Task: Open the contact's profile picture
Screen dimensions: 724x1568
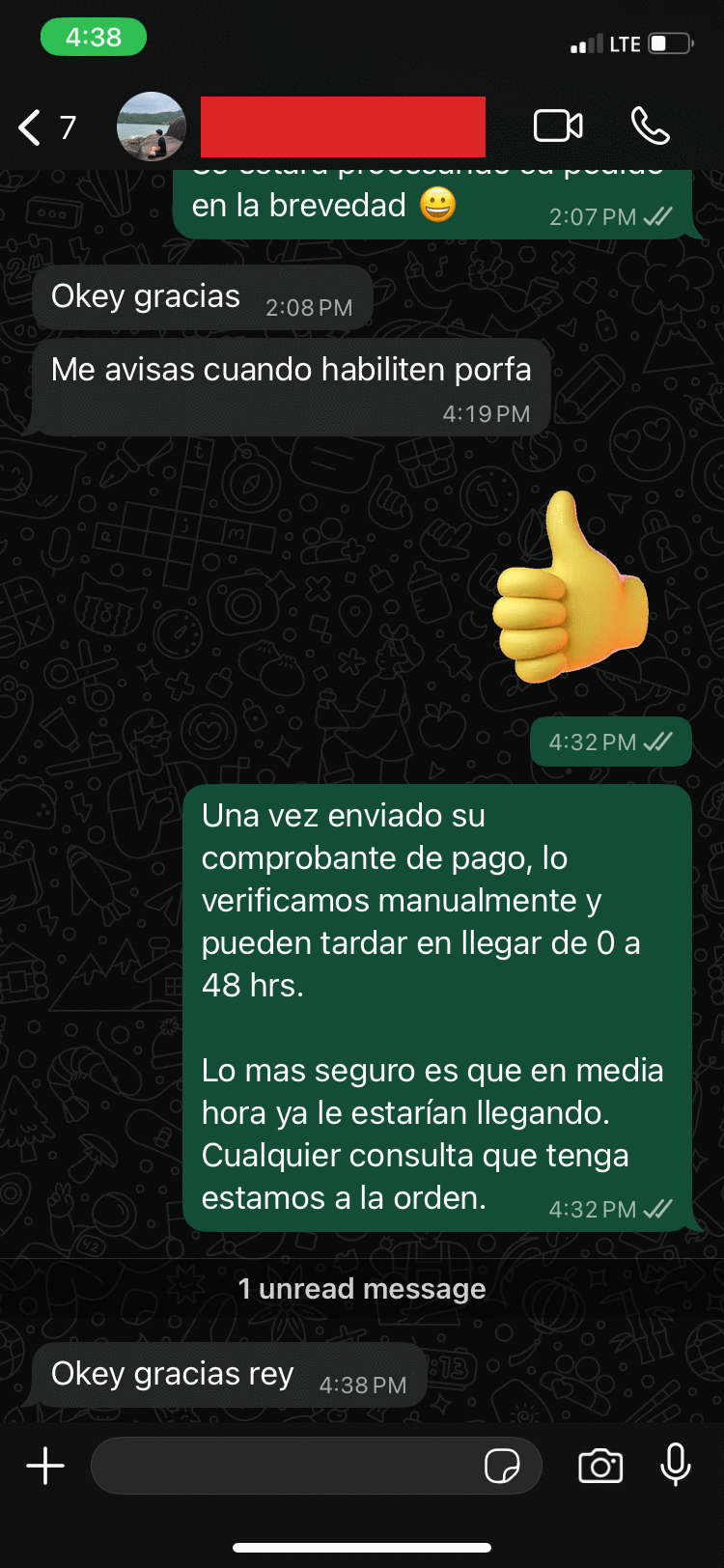Action: pyautogui.click(x=152, y=126)
